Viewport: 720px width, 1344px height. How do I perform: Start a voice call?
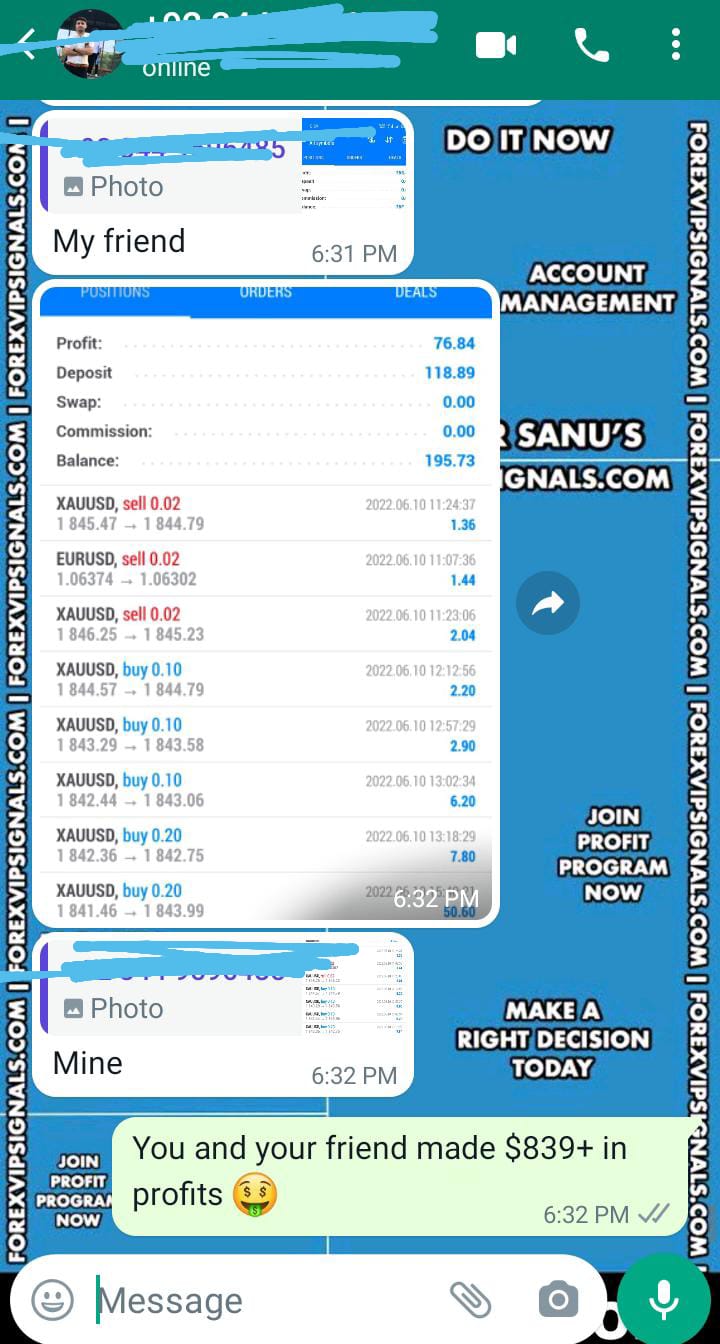pyautogui.click(x=591, y=45)
